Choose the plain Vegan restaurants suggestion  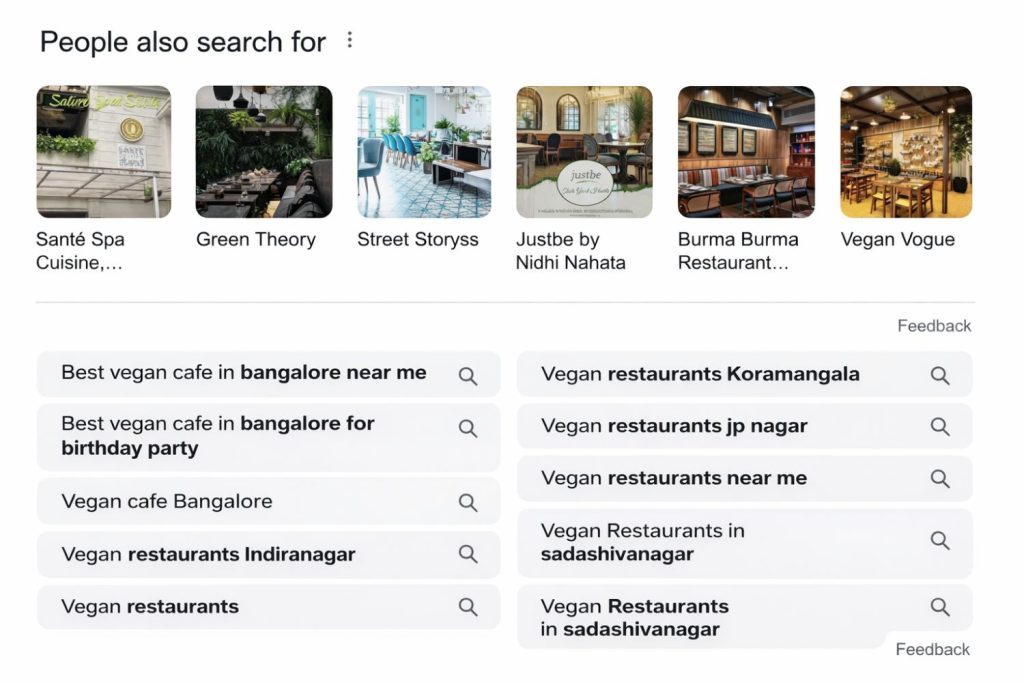pos(268,607)
